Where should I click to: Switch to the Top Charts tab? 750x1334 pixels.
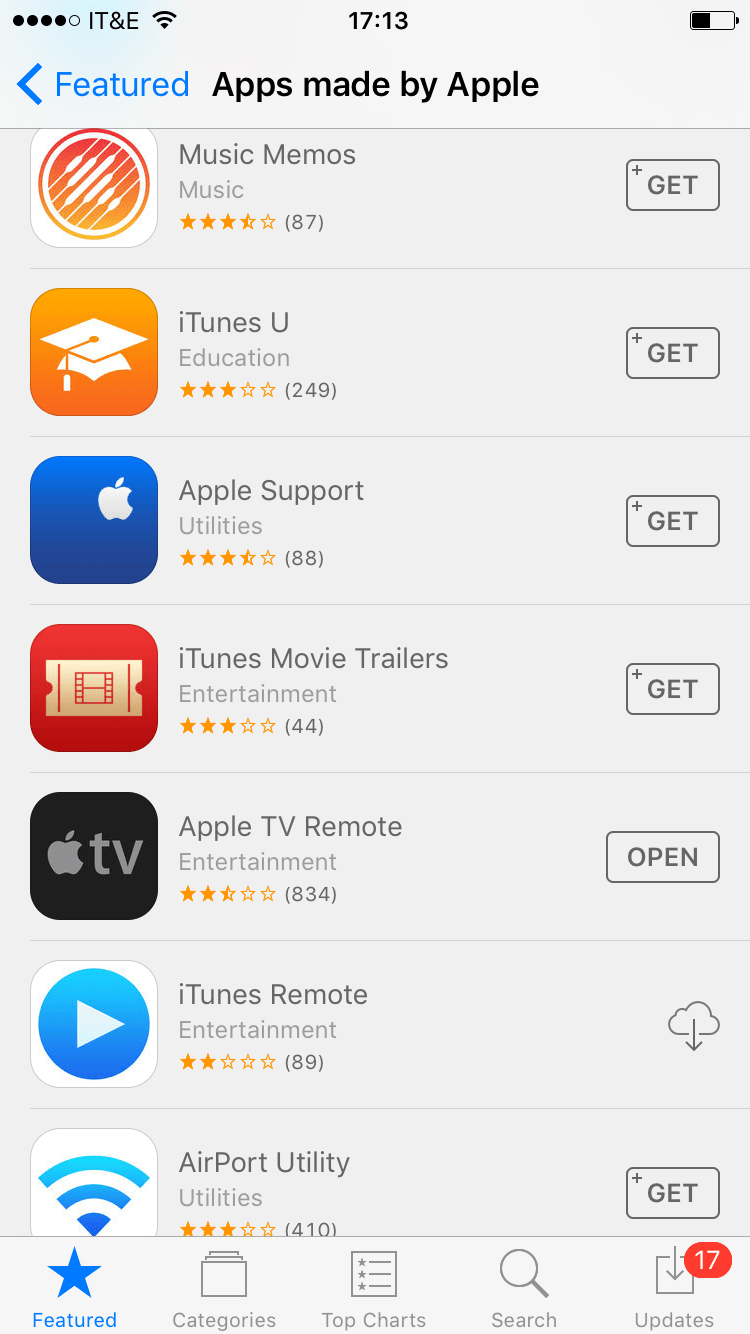pos(374,1288)
